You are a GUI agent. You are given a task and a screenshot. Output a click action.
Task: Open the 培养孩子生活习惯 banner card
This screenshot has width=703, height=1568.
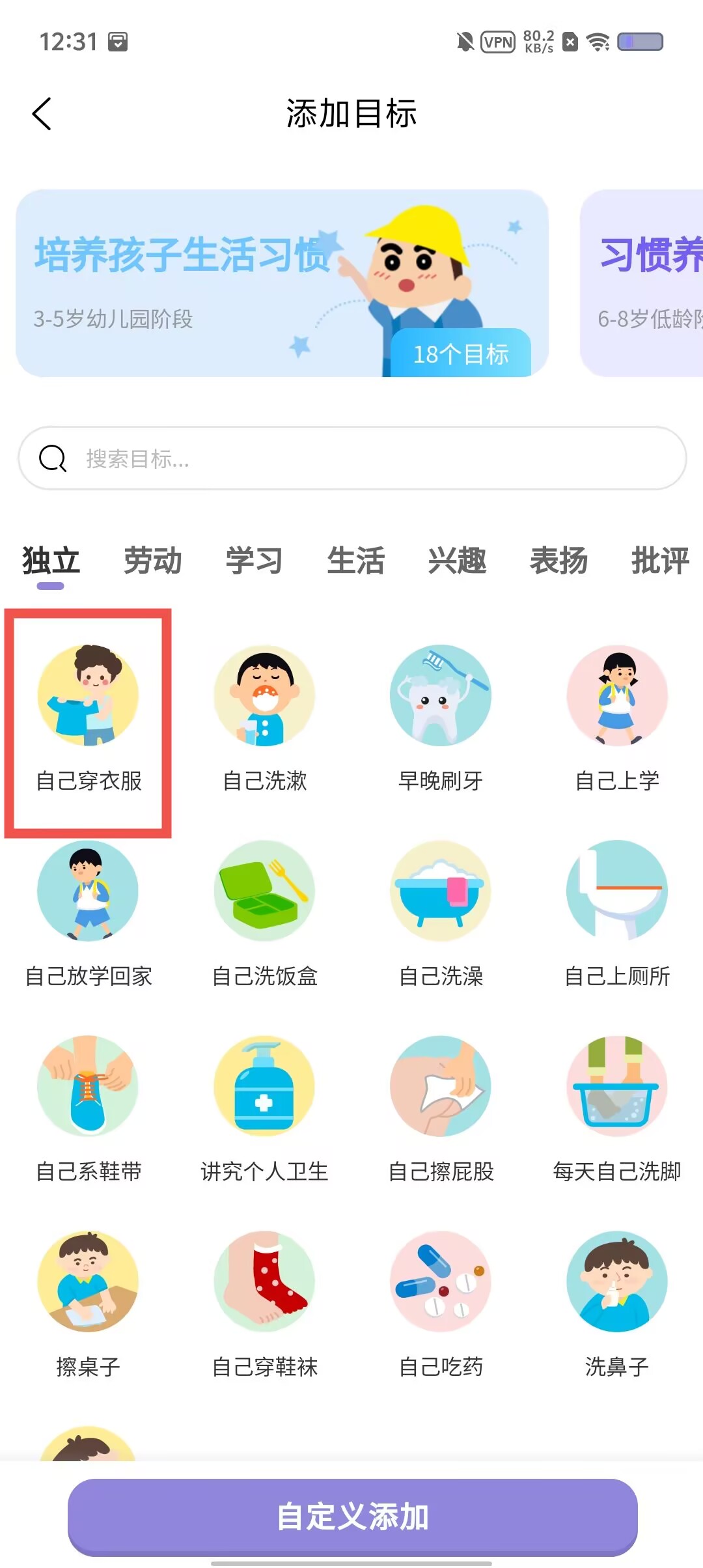281,283
